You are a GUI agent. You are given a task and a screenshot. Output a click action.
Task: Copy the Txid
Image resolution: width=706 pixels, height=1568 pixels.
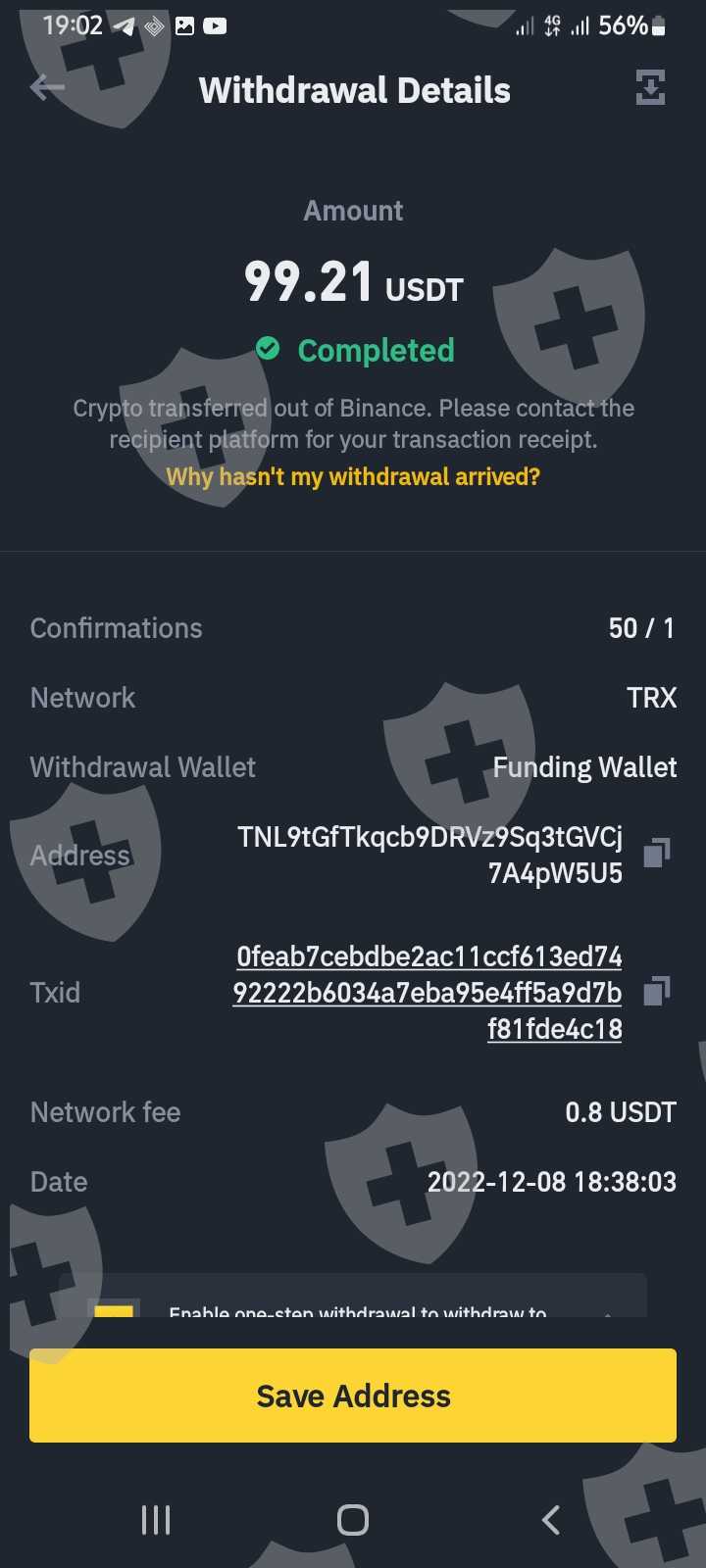(x=656, y=992)
